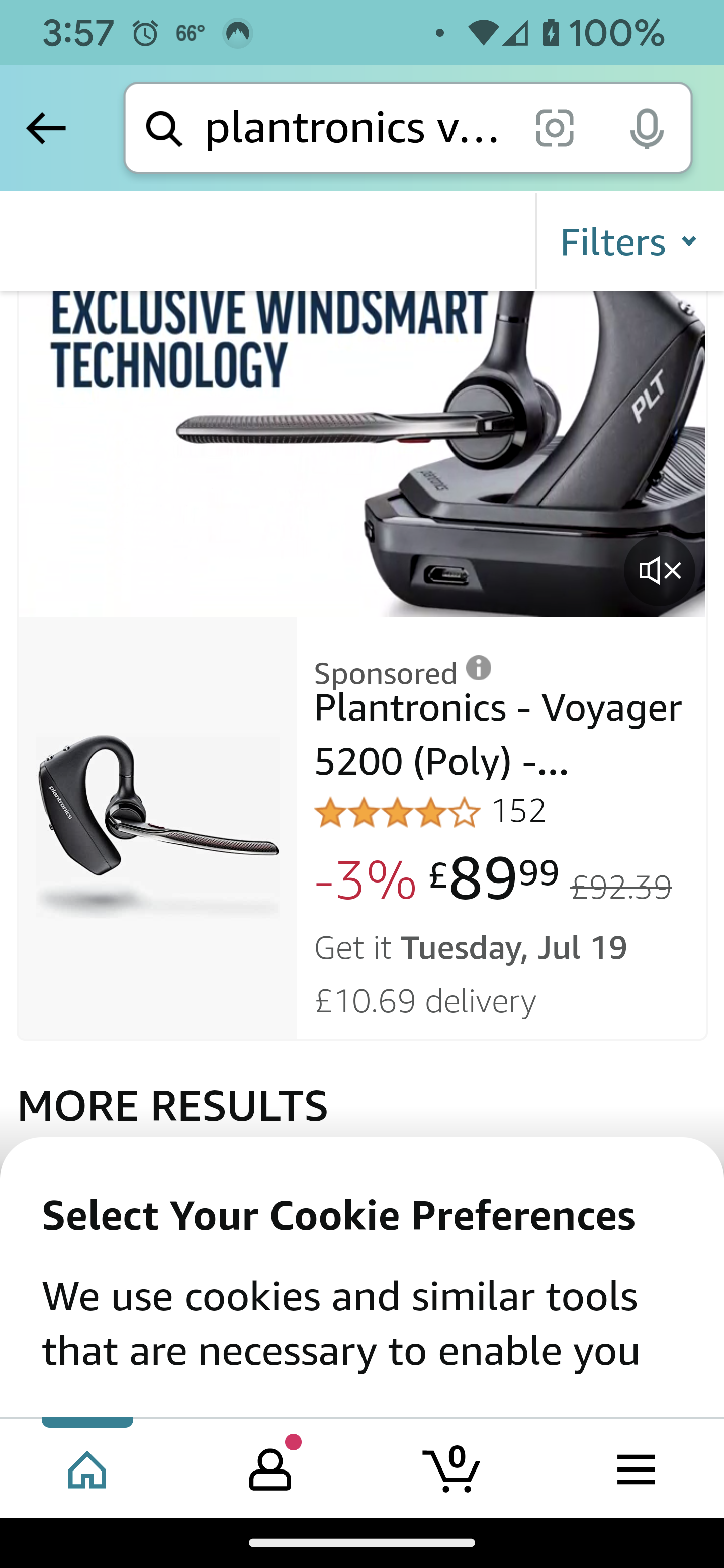View the 152 ratings

click(517, 811)
